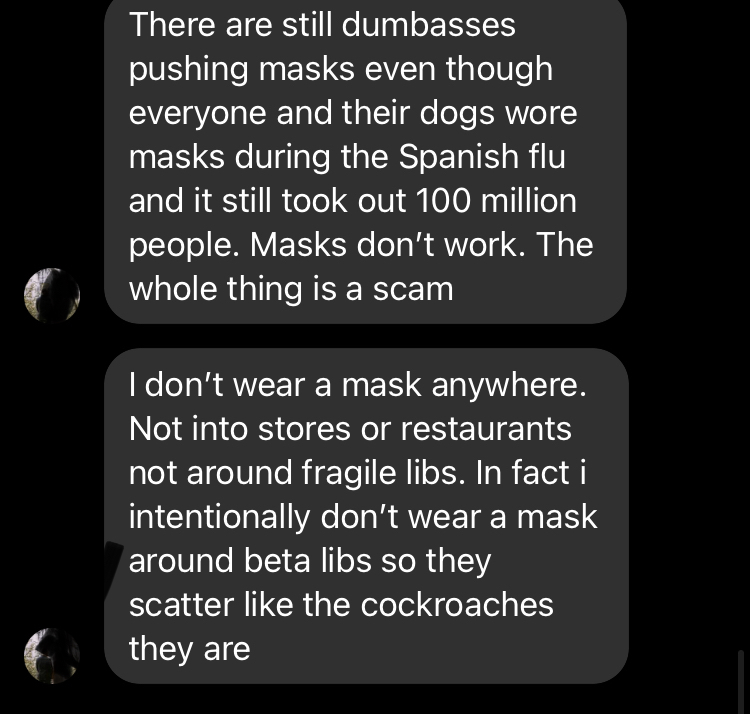750x714 pixels.
Task: Open sender's avatar beside the 'cockroaches' message
Action: click(51, 655)
